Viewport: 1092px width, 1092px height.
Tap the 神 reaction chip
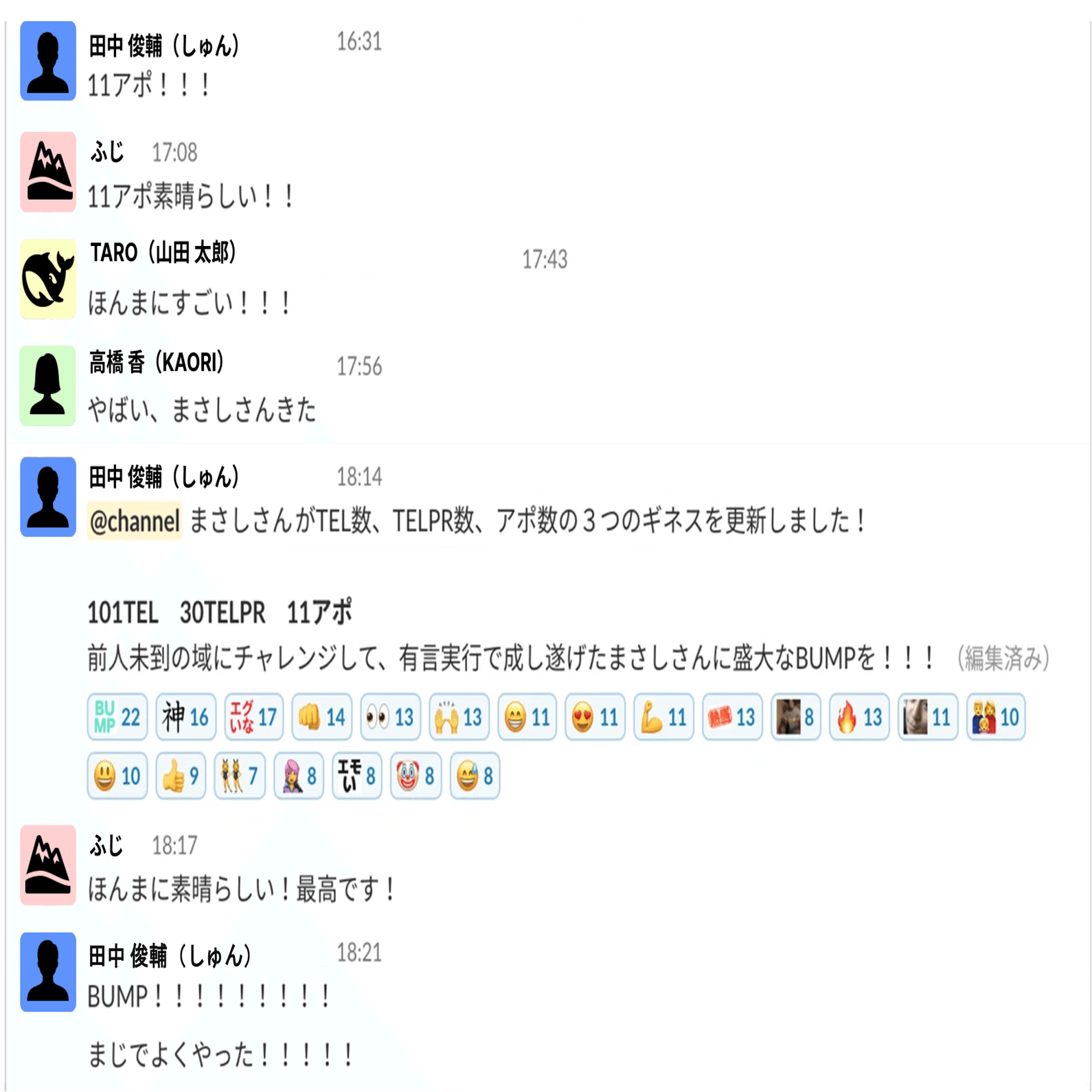185,717
